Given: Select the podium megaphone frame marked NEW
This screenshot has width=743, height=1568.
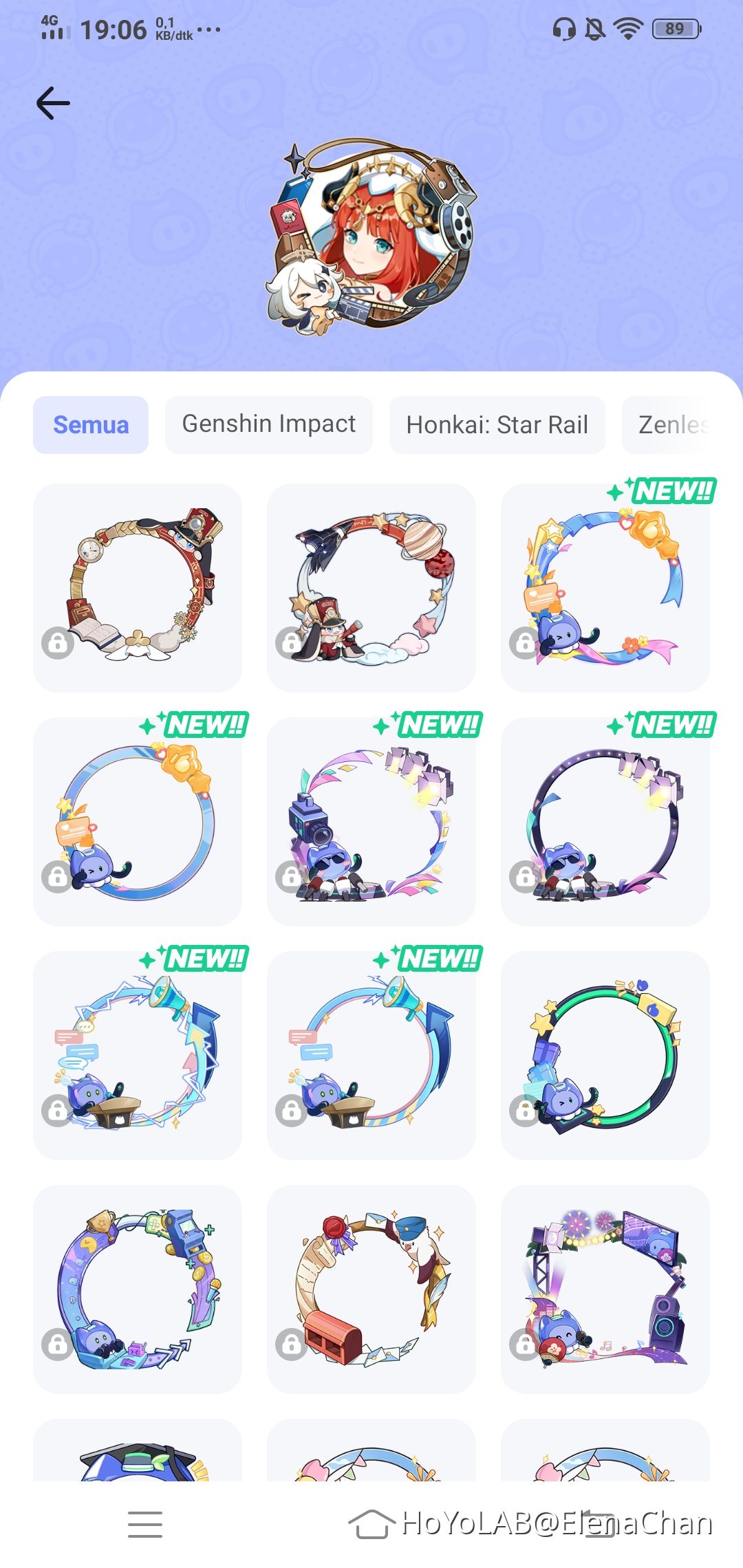Looking at the screenshot, I should [137, 1056].
